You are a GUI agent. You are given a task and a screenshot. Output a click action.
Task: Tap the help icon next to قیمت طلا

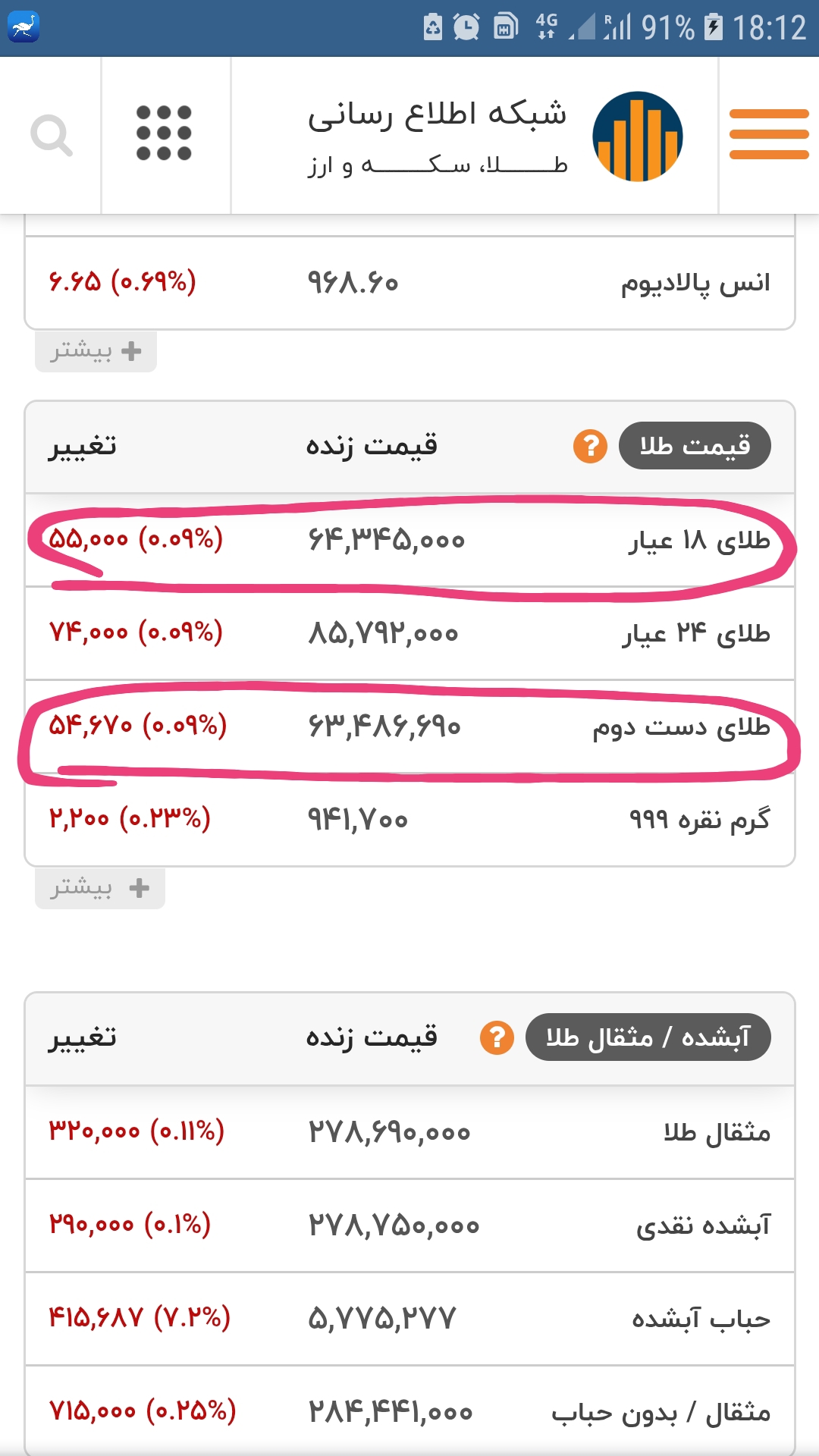(x=590, y=446)
